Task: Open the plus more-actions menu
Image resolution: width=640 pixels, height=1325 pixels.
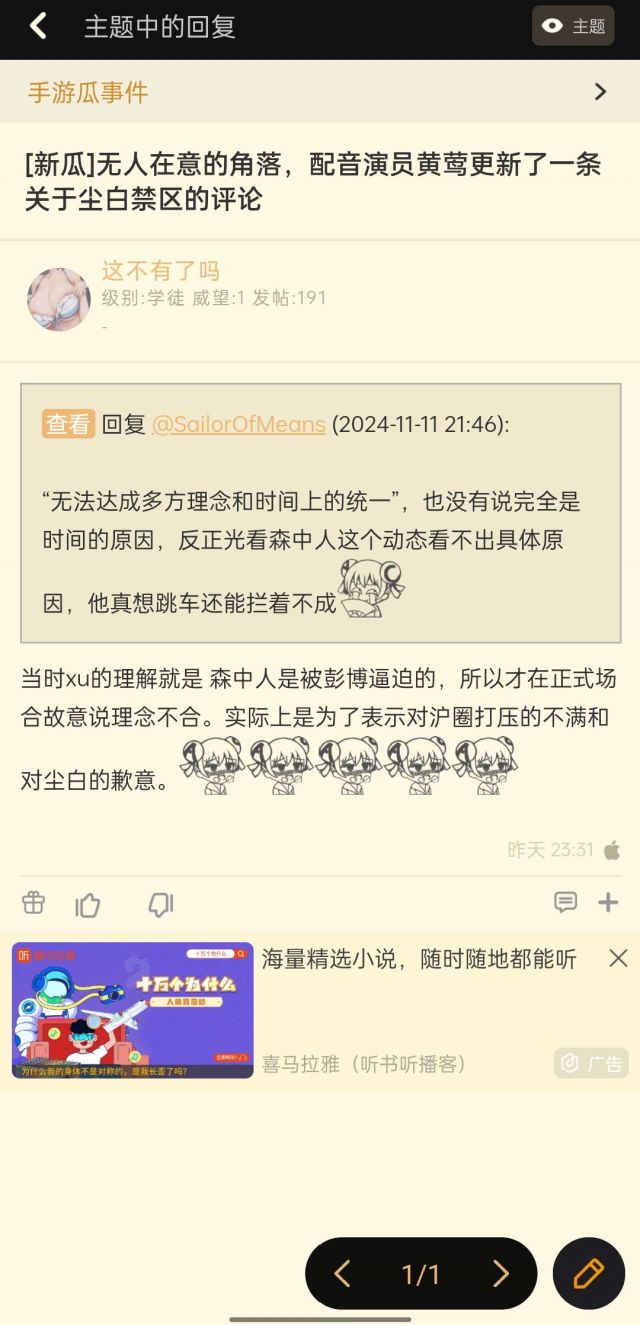Action: point(608,903)
